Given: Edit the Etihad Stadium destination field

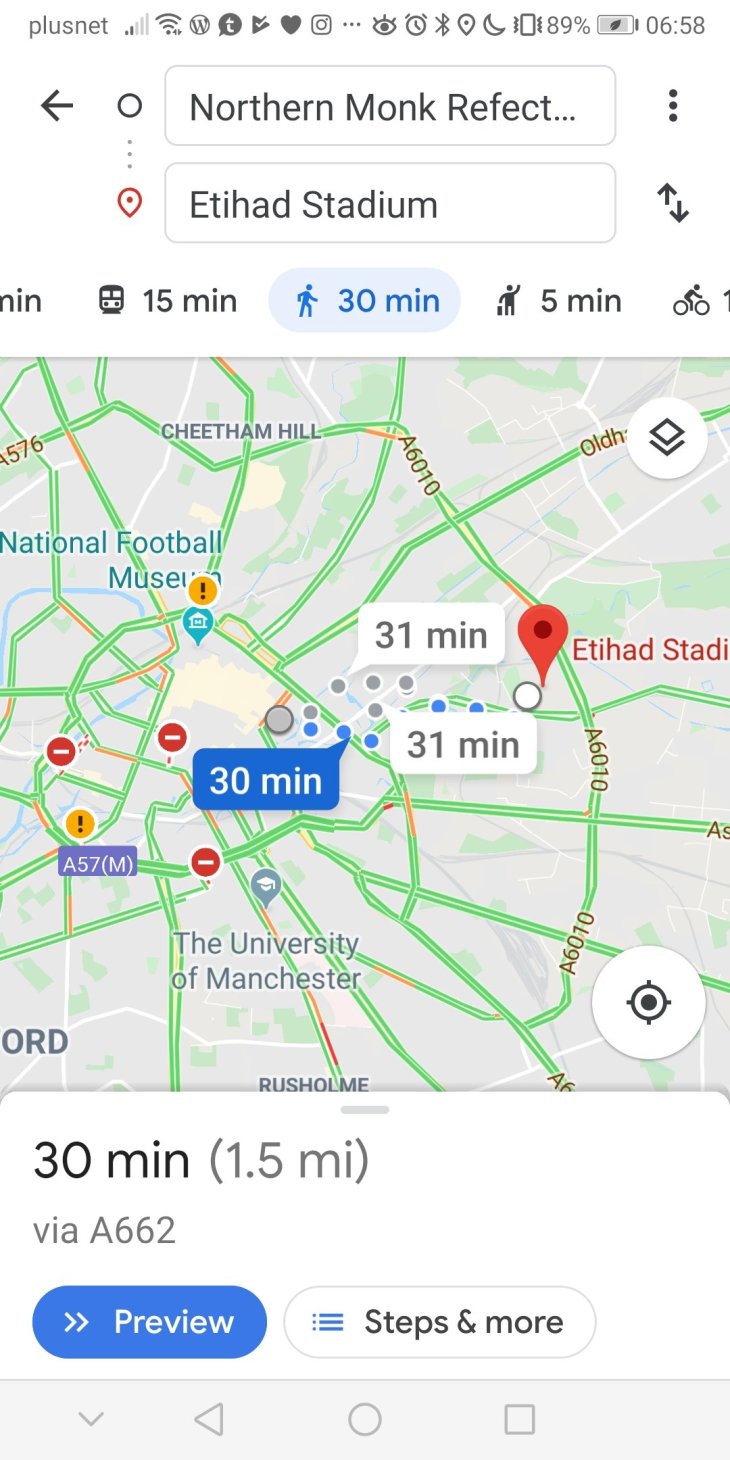Looking at the screenshot, I should (389, 204).
